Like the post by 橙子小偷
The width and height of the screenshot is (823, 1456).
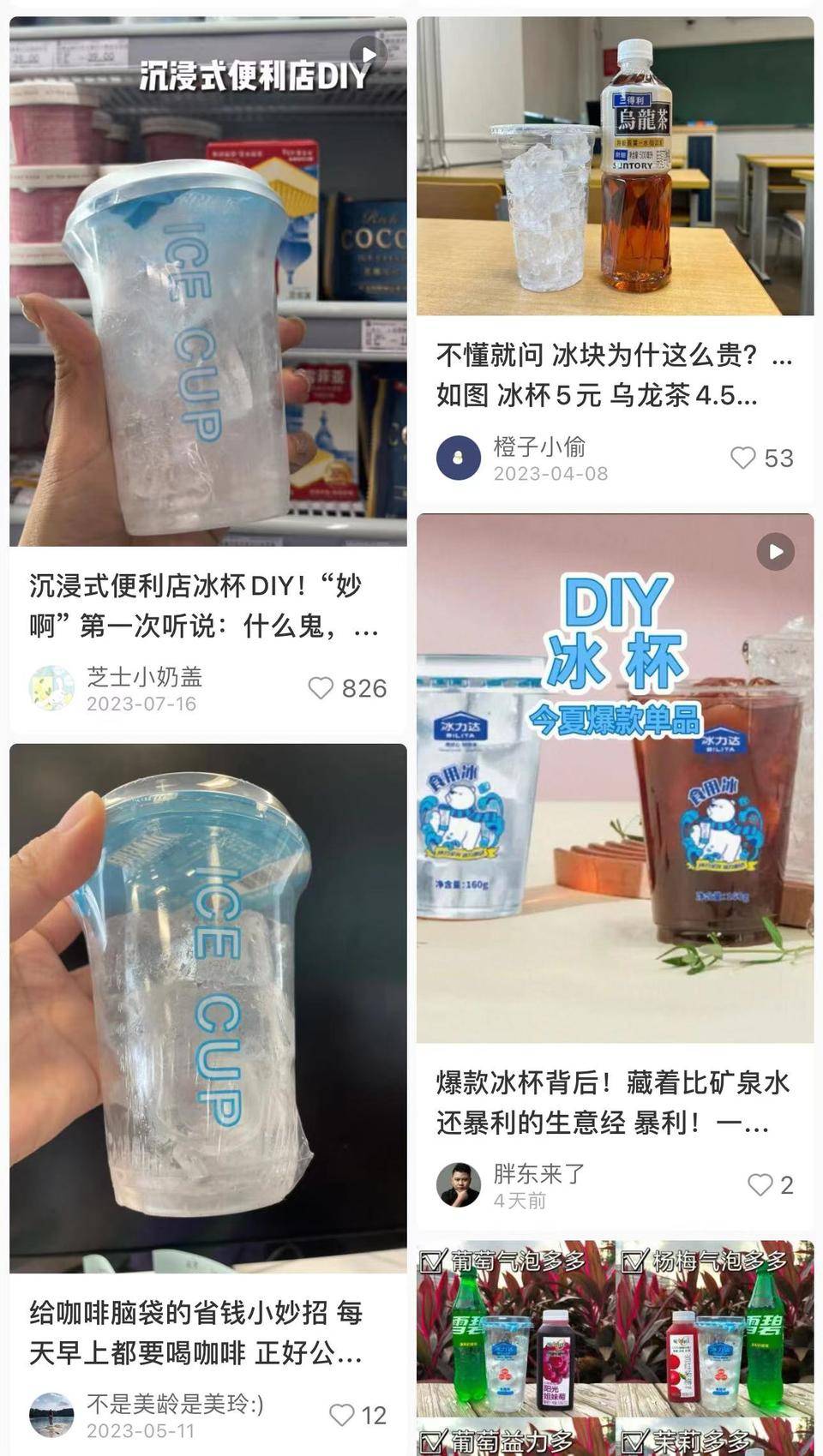coord(742,458)
